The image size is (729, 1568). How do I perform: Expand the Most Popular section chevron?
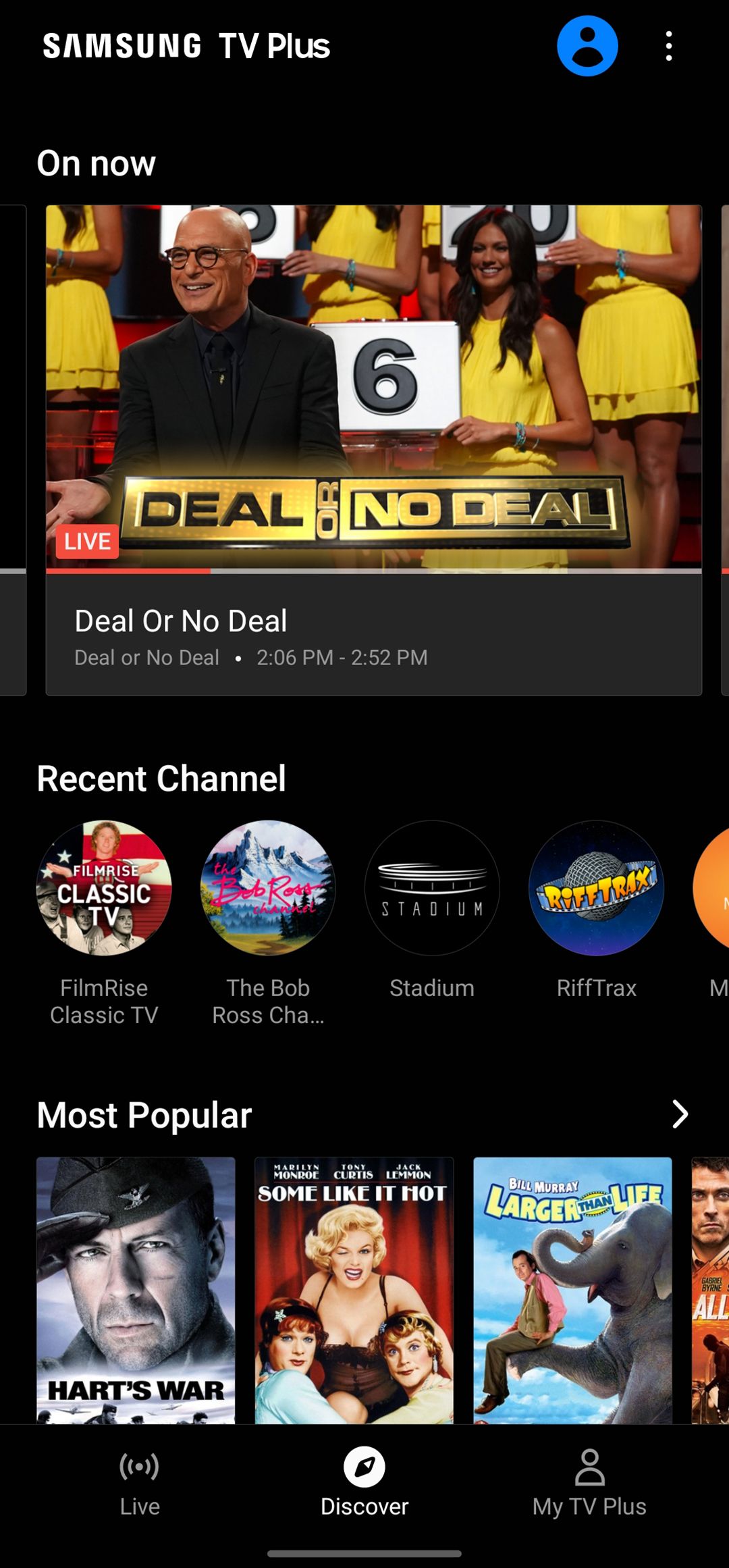[680, 1114]
